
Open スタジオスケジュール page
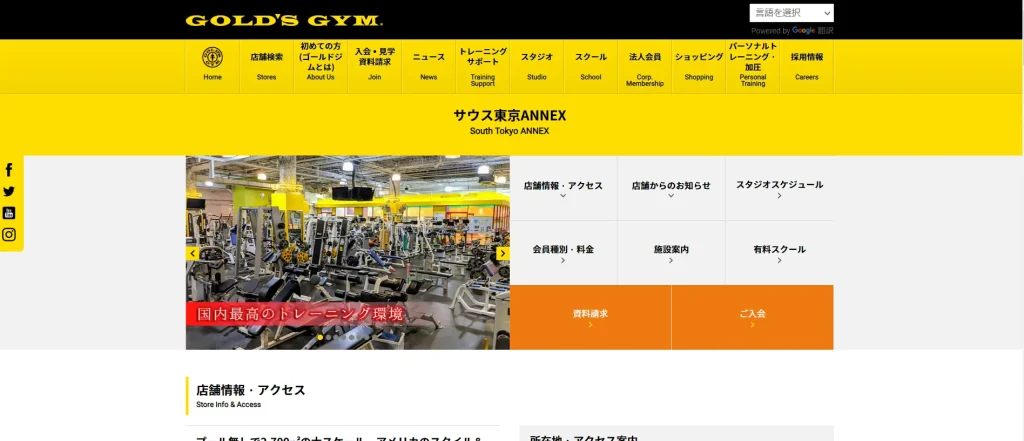(779, 188)
